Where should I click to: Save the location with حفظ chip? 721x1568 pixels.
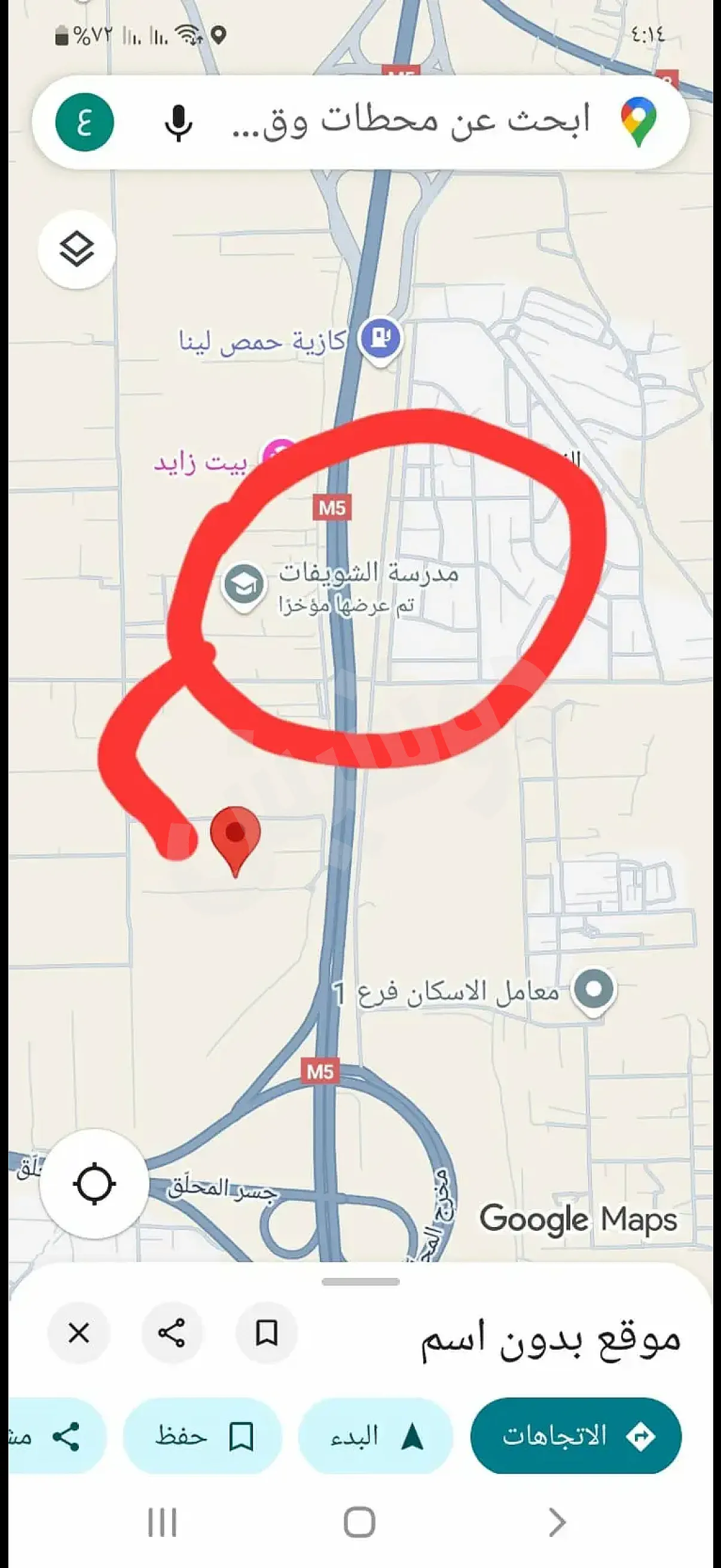point(202,1436)
